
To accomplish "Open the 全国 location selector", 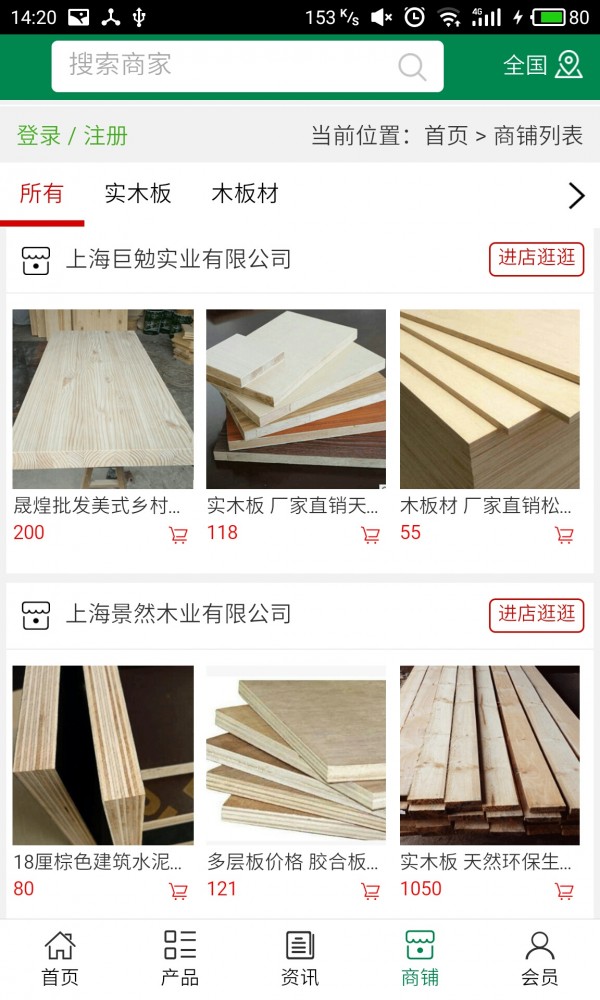I will pos(542,66).
